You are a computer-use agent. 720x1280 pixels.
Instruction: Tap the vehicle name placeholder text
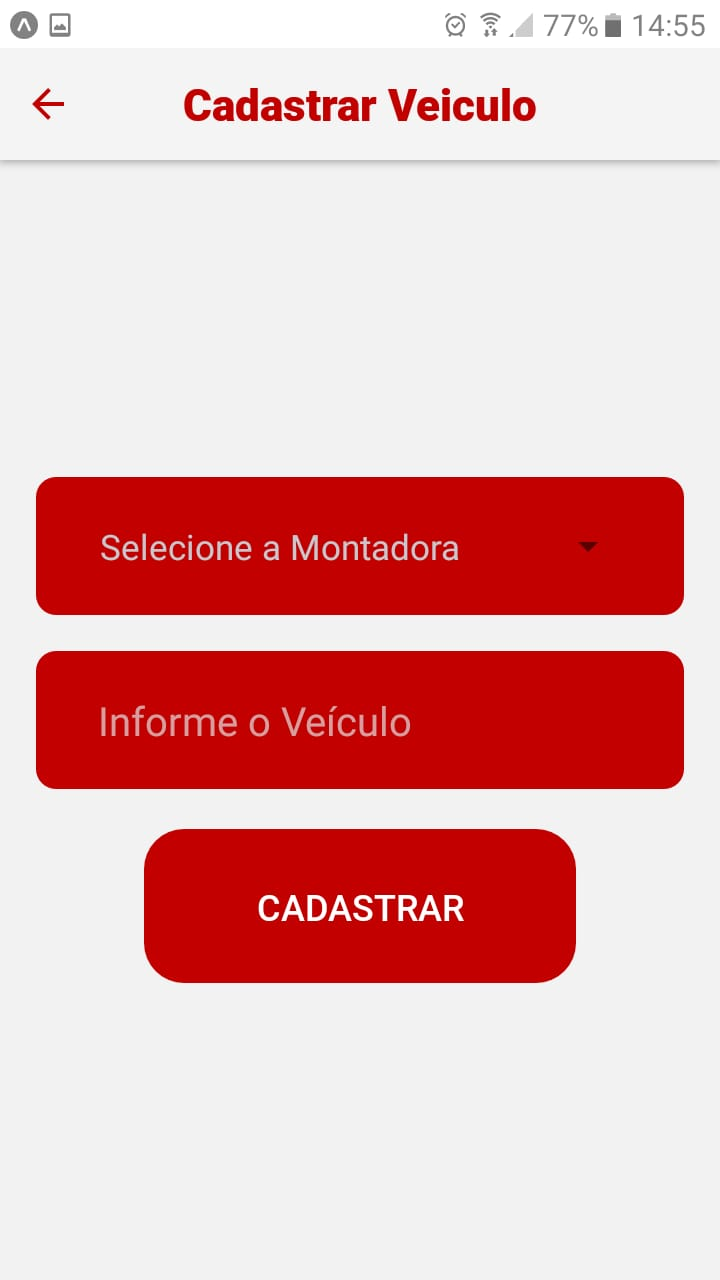coord(255,721)
